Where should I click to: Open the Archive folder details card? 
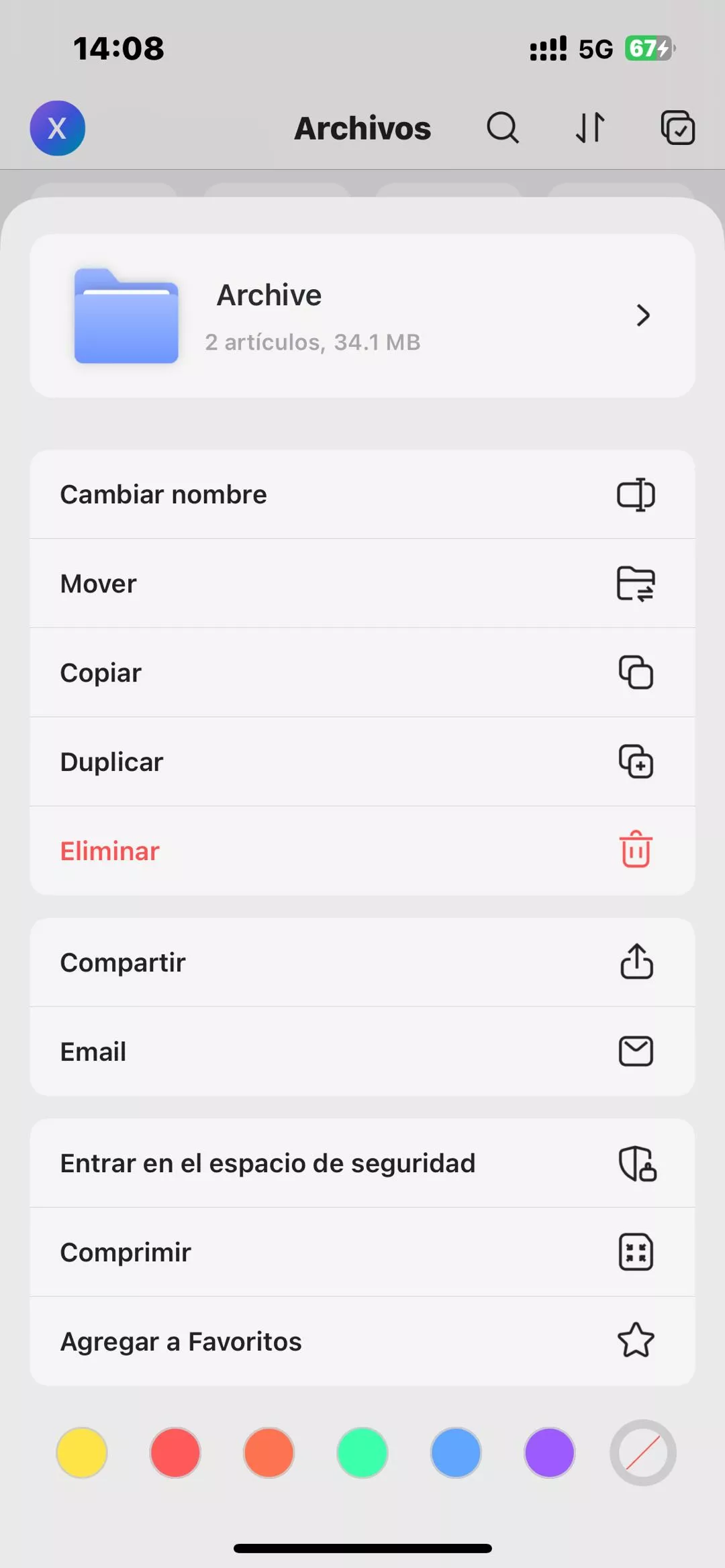362,315
